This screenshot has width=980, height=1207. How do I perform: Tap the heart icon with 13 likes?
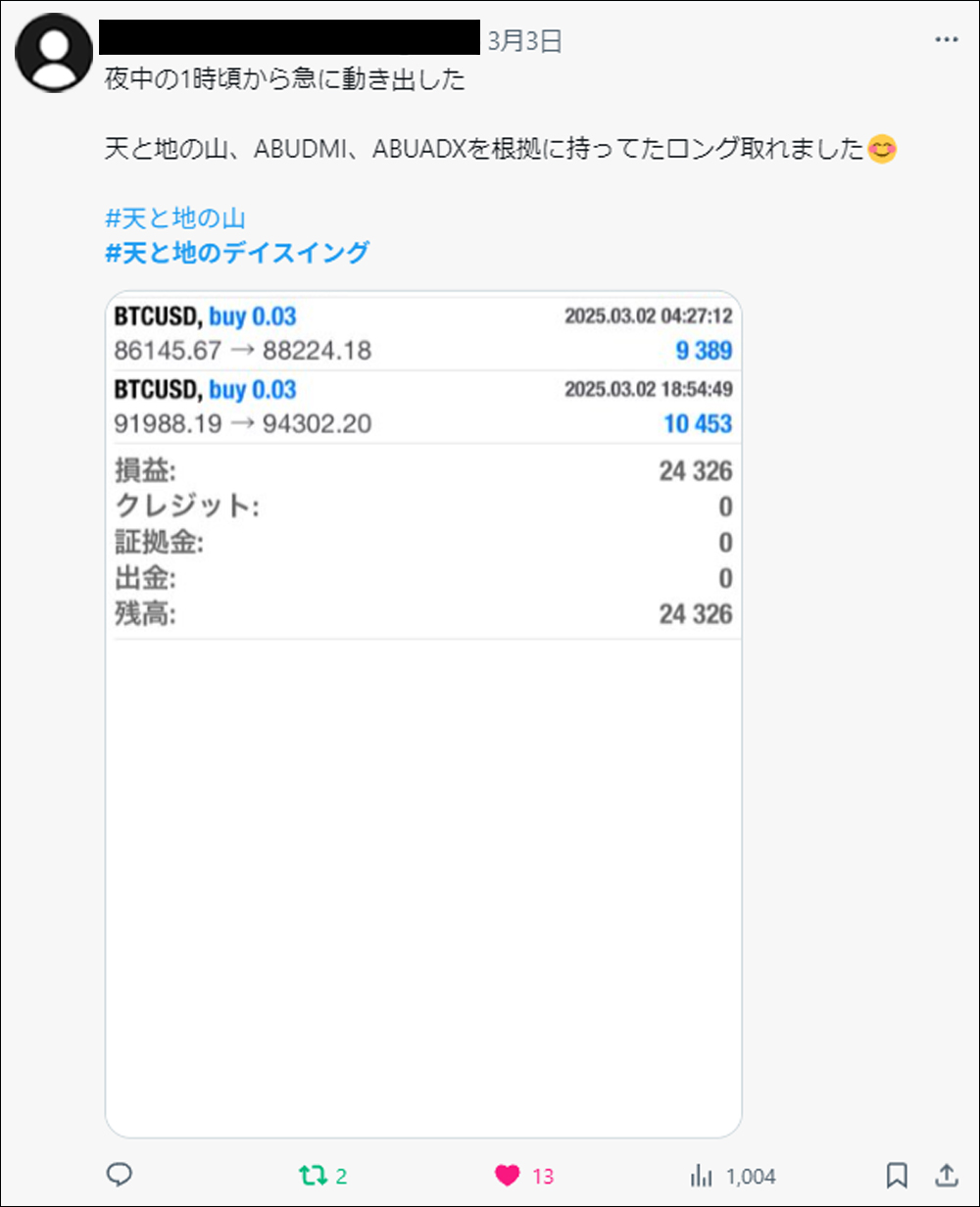click(x=507, y=1175)
